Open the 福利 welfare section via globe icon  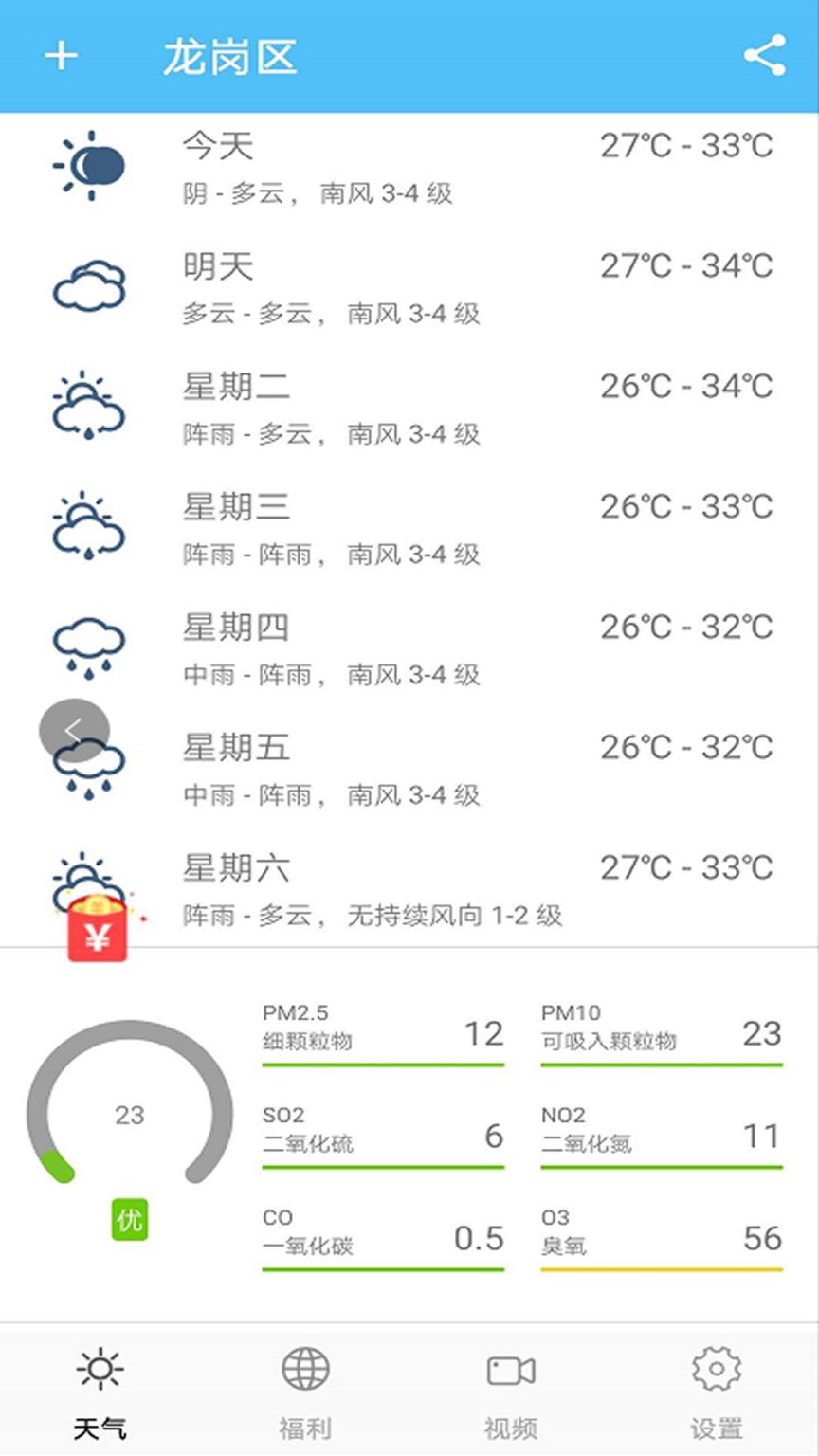tap(303, 1369)
